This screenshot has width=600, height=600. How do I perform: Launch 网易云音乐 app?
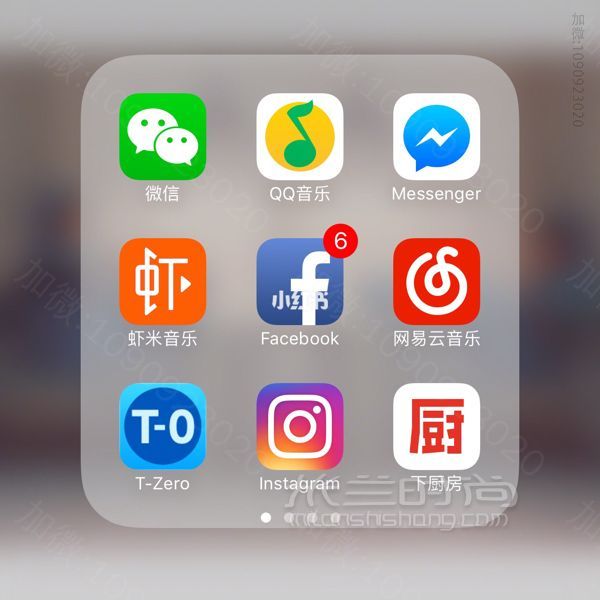click(x=436, y=282)
